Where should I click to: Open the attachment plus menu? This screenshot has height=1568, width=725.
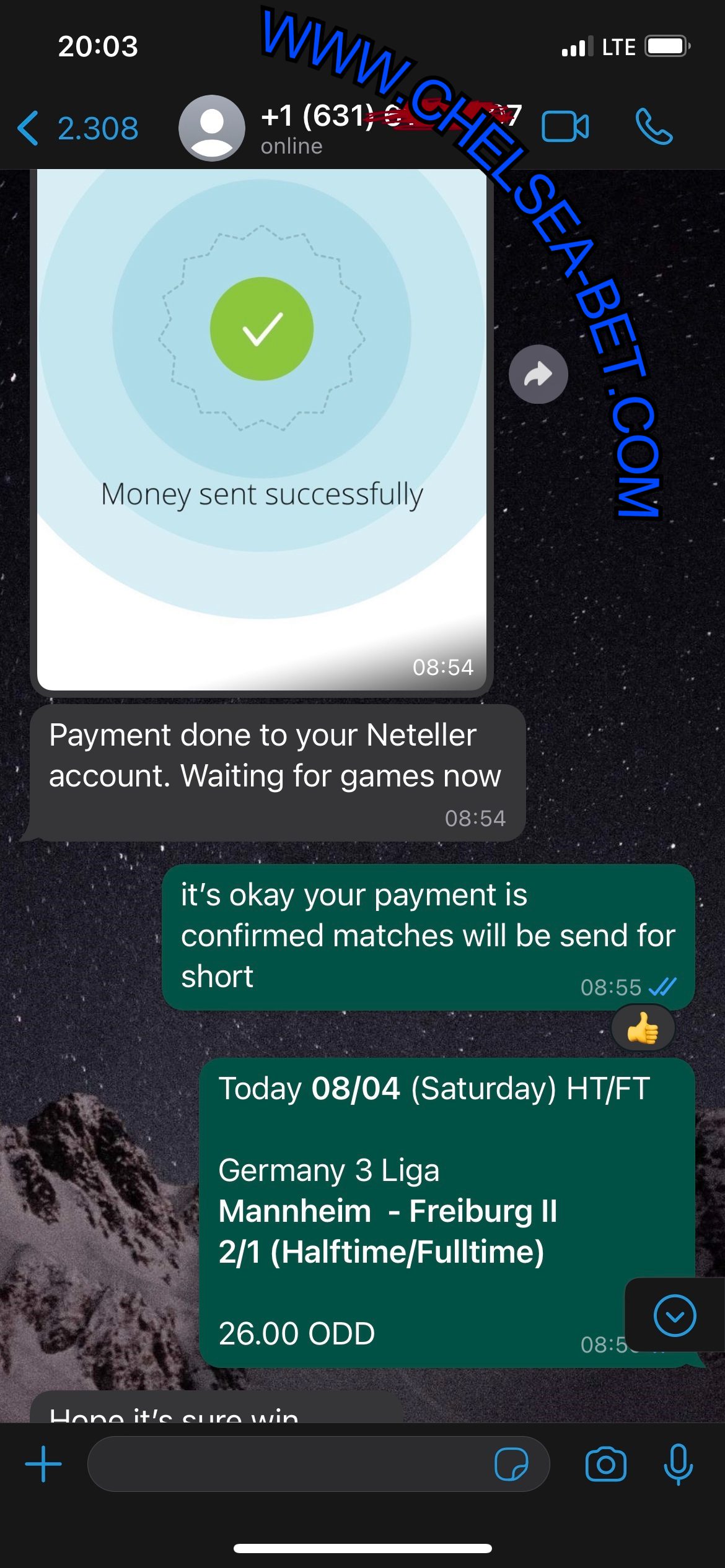43,1465
